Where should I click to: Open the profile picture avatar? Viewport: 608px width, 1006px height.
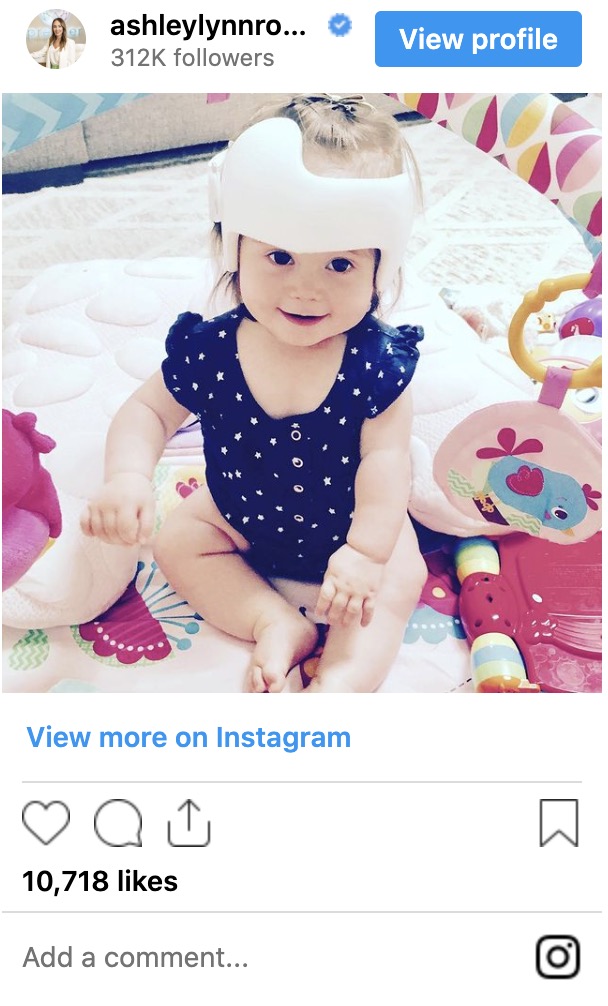(x=56, y=40)
